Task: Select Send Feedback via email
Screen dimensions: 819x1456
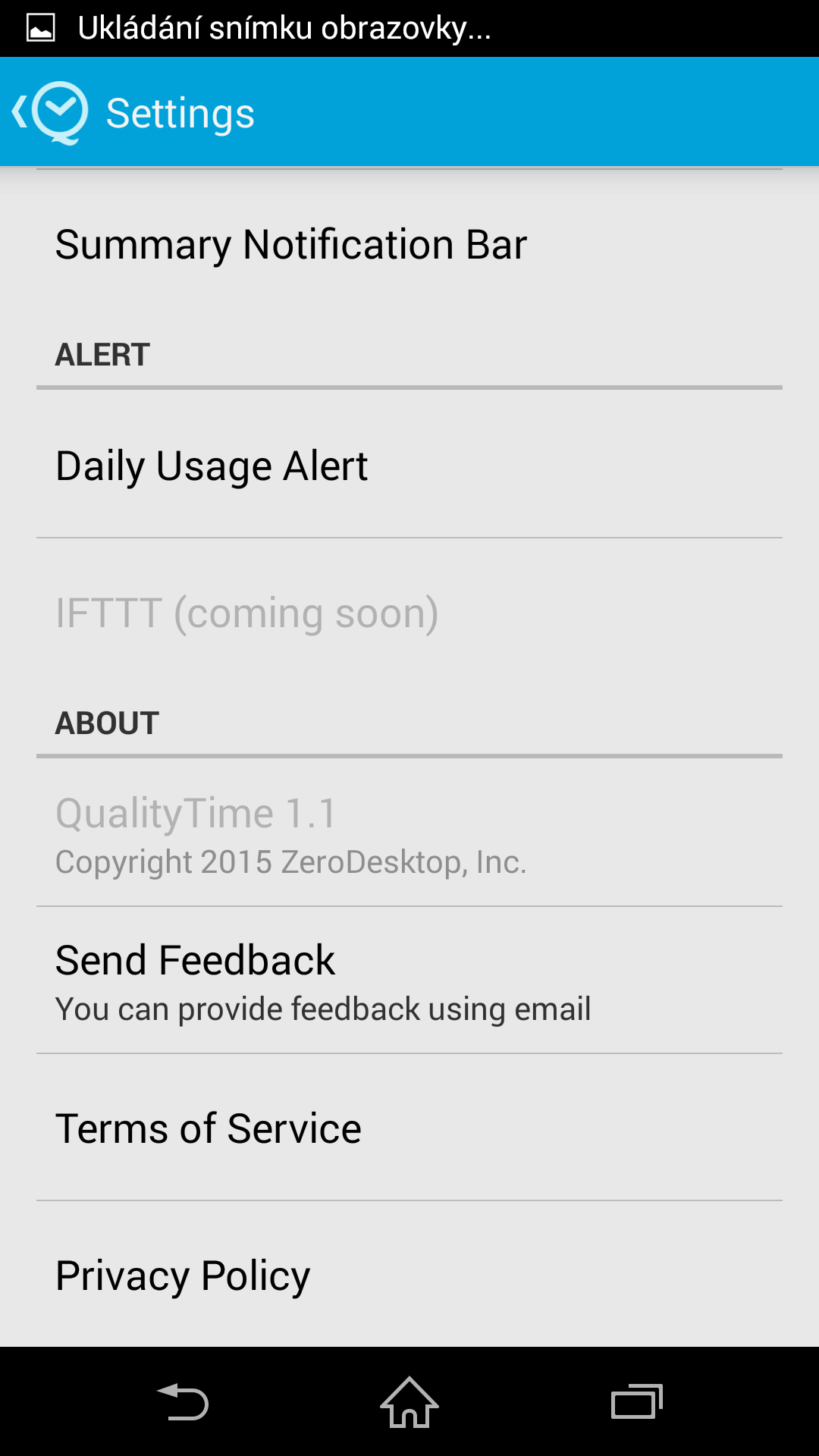Action: coord(409,981)
